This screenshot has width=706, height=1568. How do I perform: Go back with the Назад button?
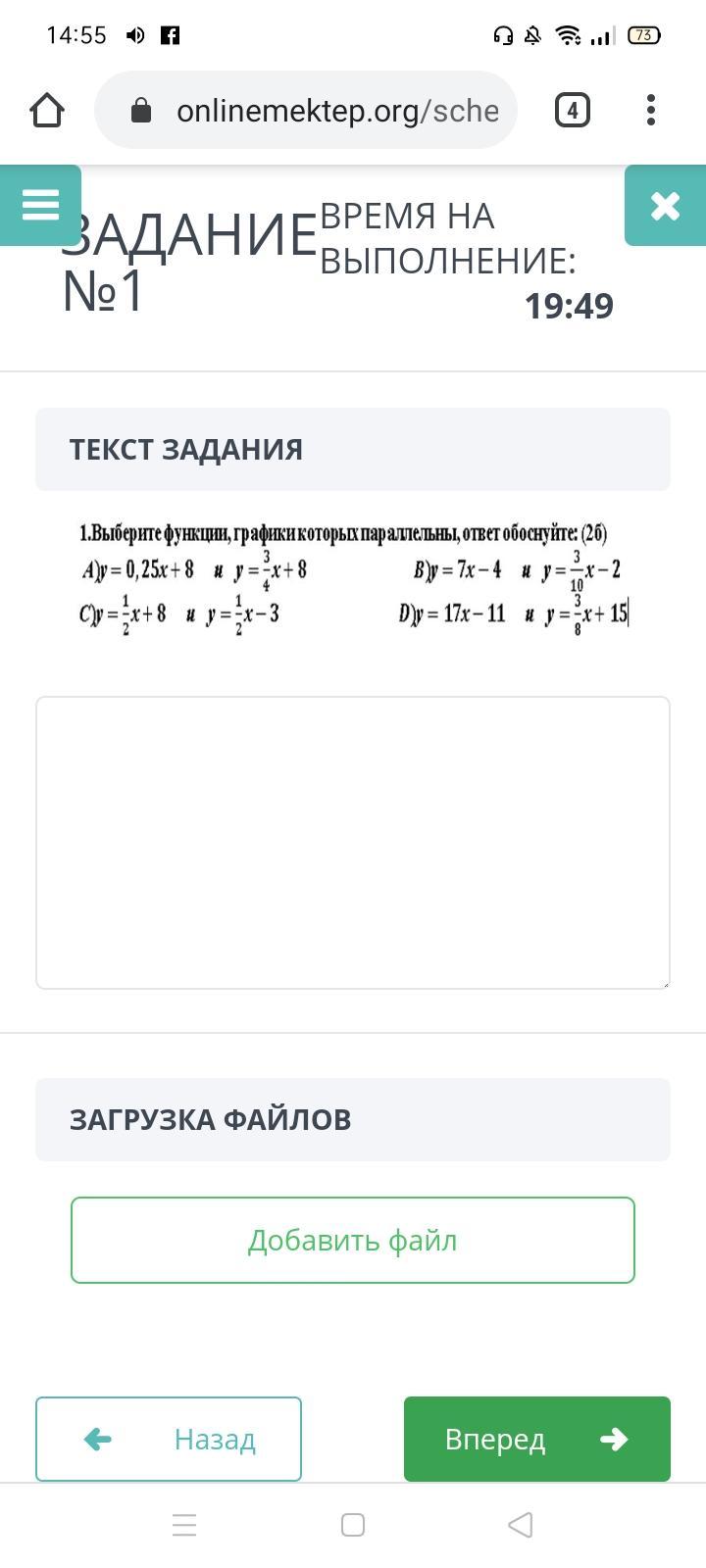point(169,1439)
